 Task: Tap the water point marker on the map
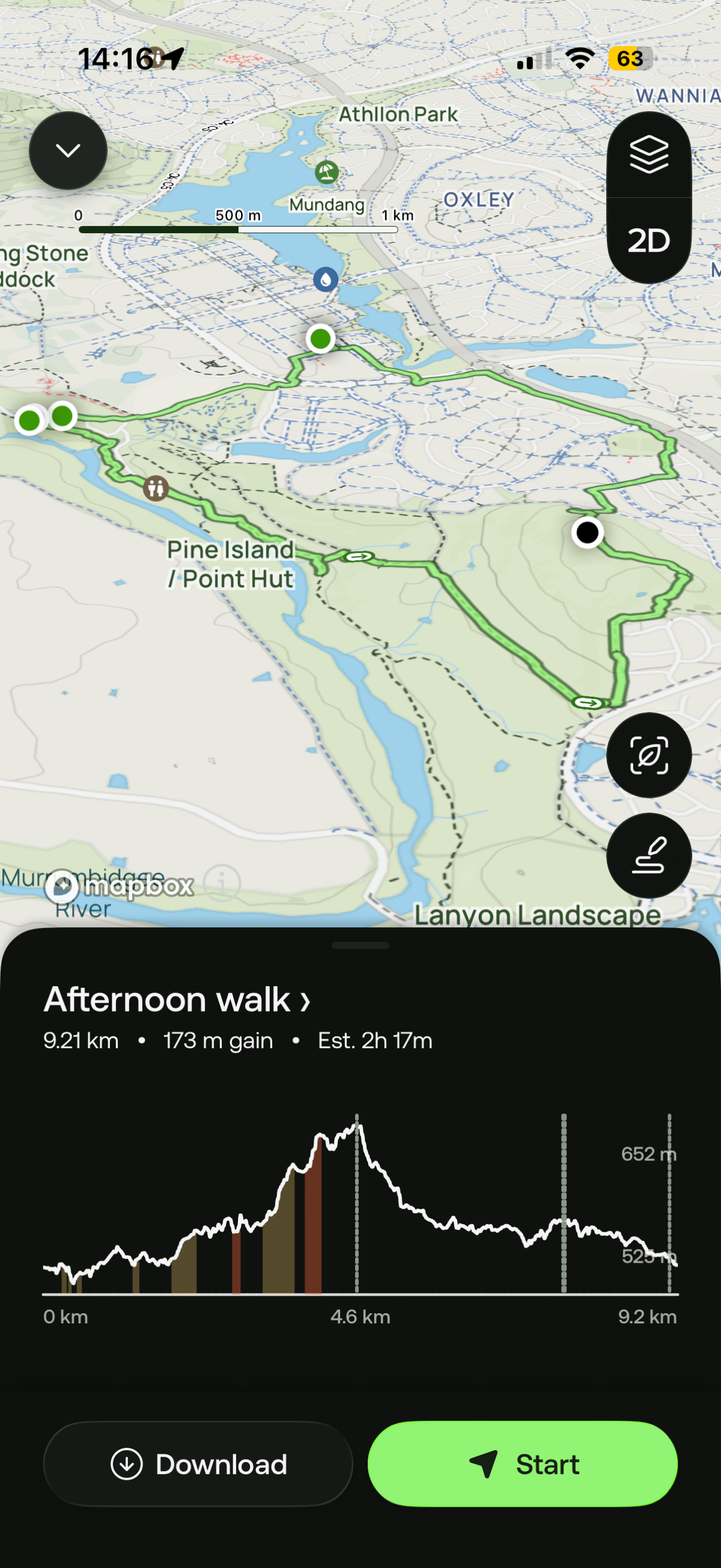click(x=326, y=279)
